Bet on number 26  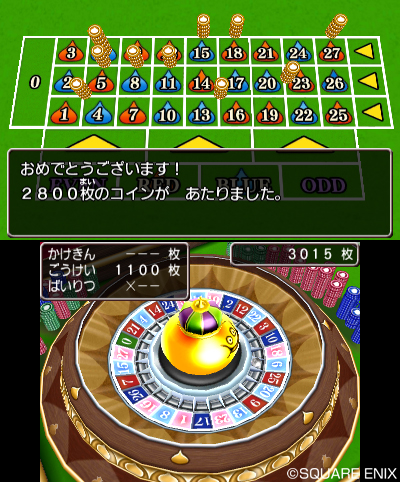pyautogui.click(x=335, y=82)
